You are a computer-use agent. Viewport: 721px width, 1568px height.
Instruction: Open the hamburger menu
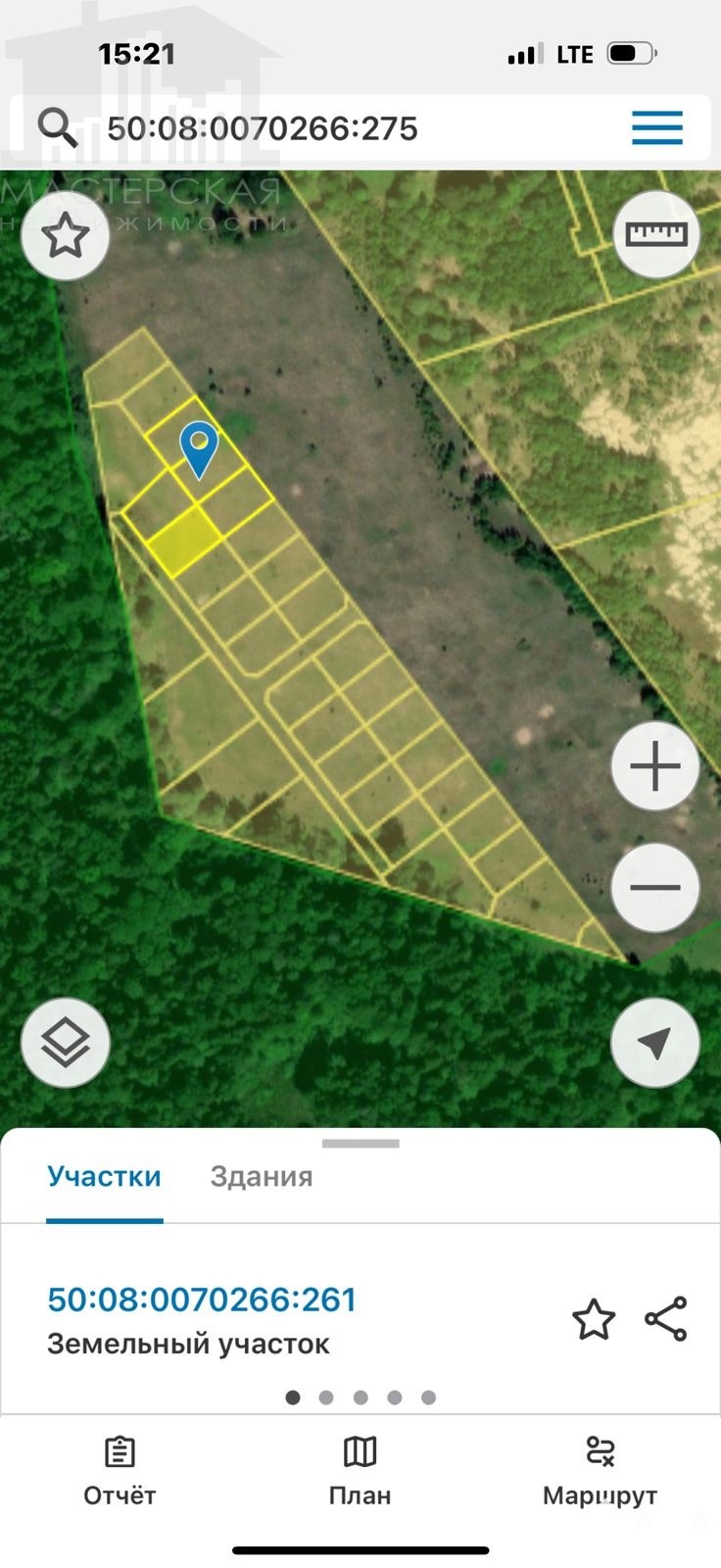[x=656, y=128]
